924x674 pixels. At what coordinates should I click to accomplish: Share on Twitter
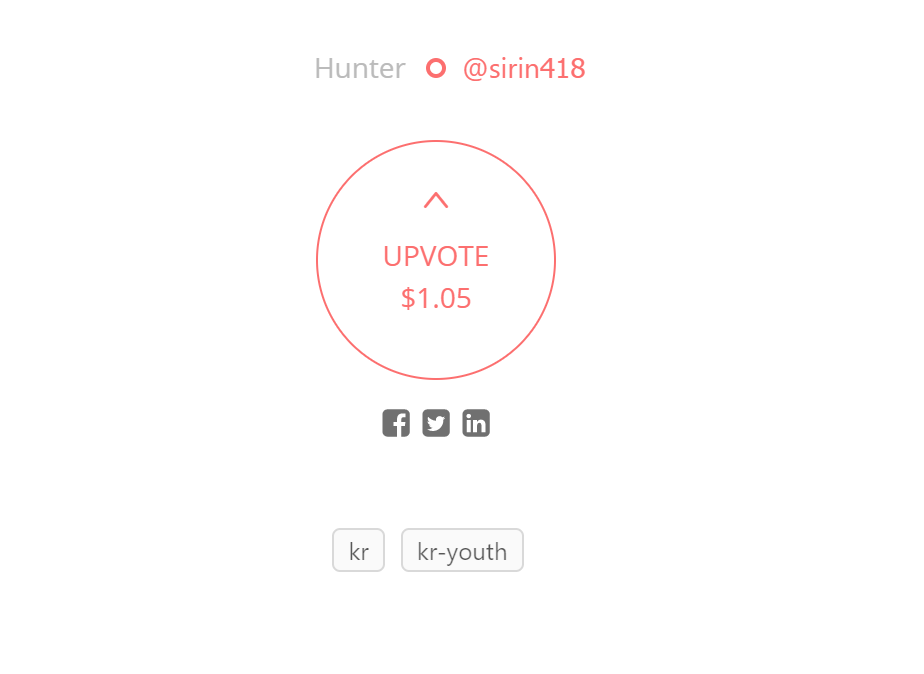pos(436,423)
